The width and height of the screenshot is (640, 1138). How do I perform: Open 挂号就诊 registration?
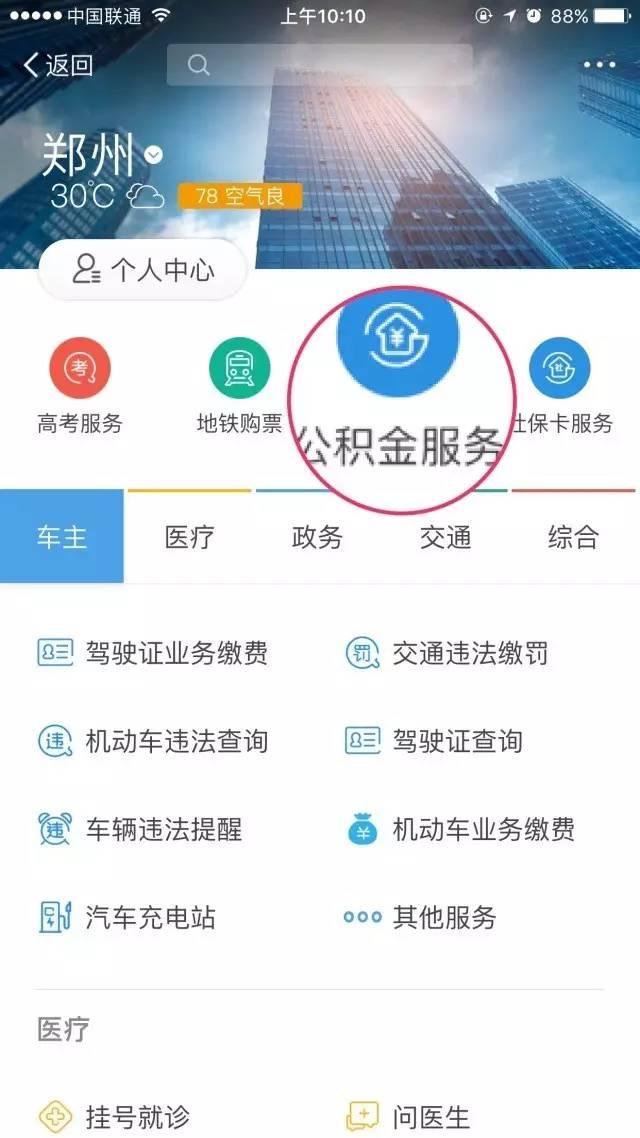115,1116
